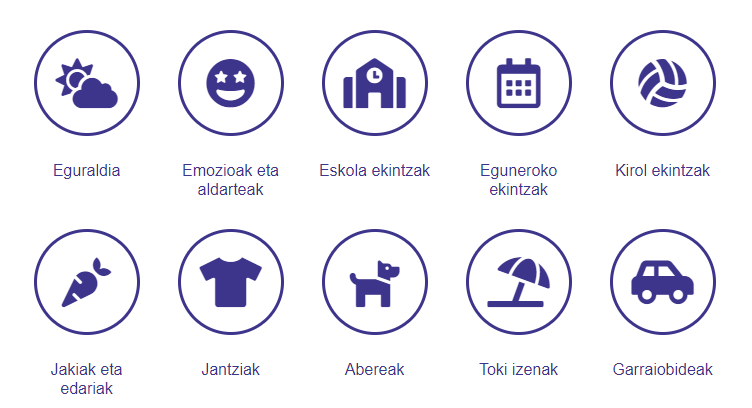This screenshot has width=752, height=408.
Task: Open the Toki izenak places category
Action: 519,282
